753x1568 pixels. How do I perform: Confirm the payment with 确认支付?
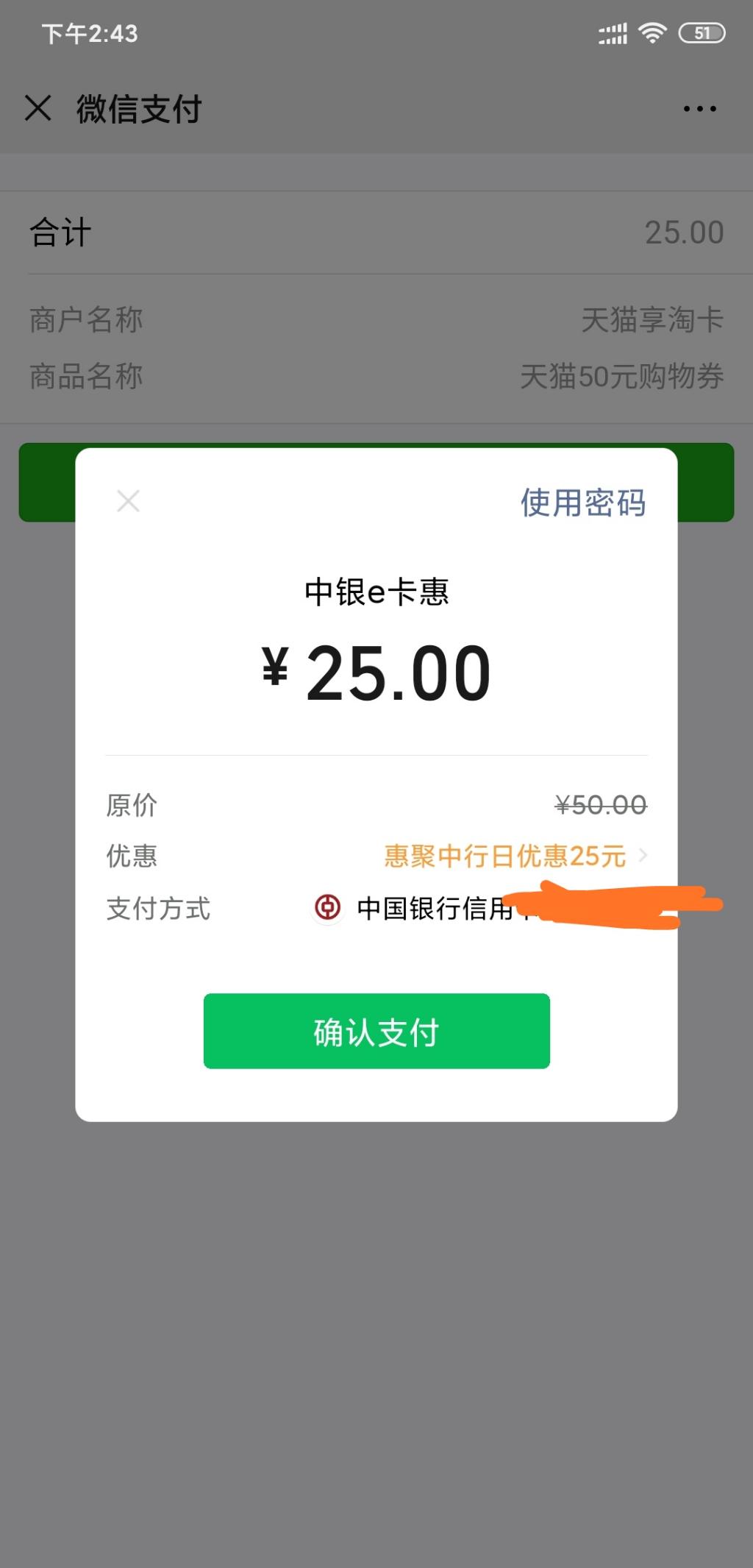pos(376,1031)
